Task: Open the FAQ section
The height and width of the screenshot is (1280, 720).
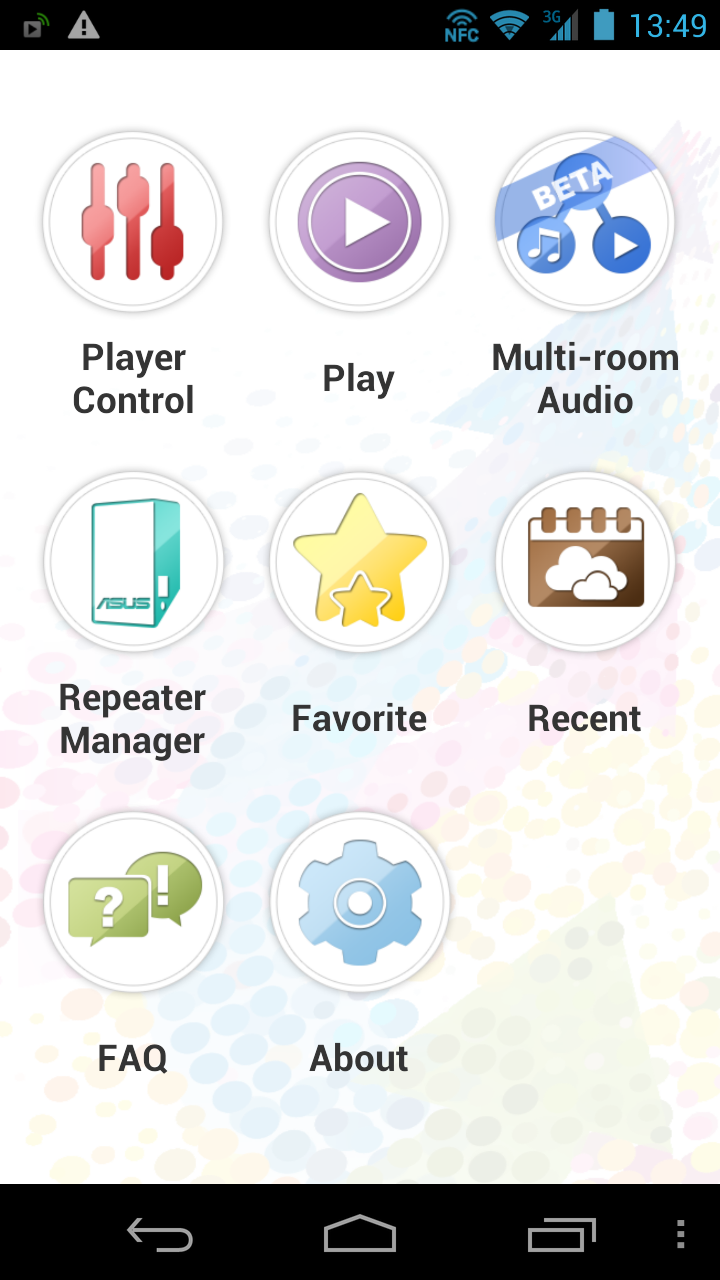Action: [133, 902]
